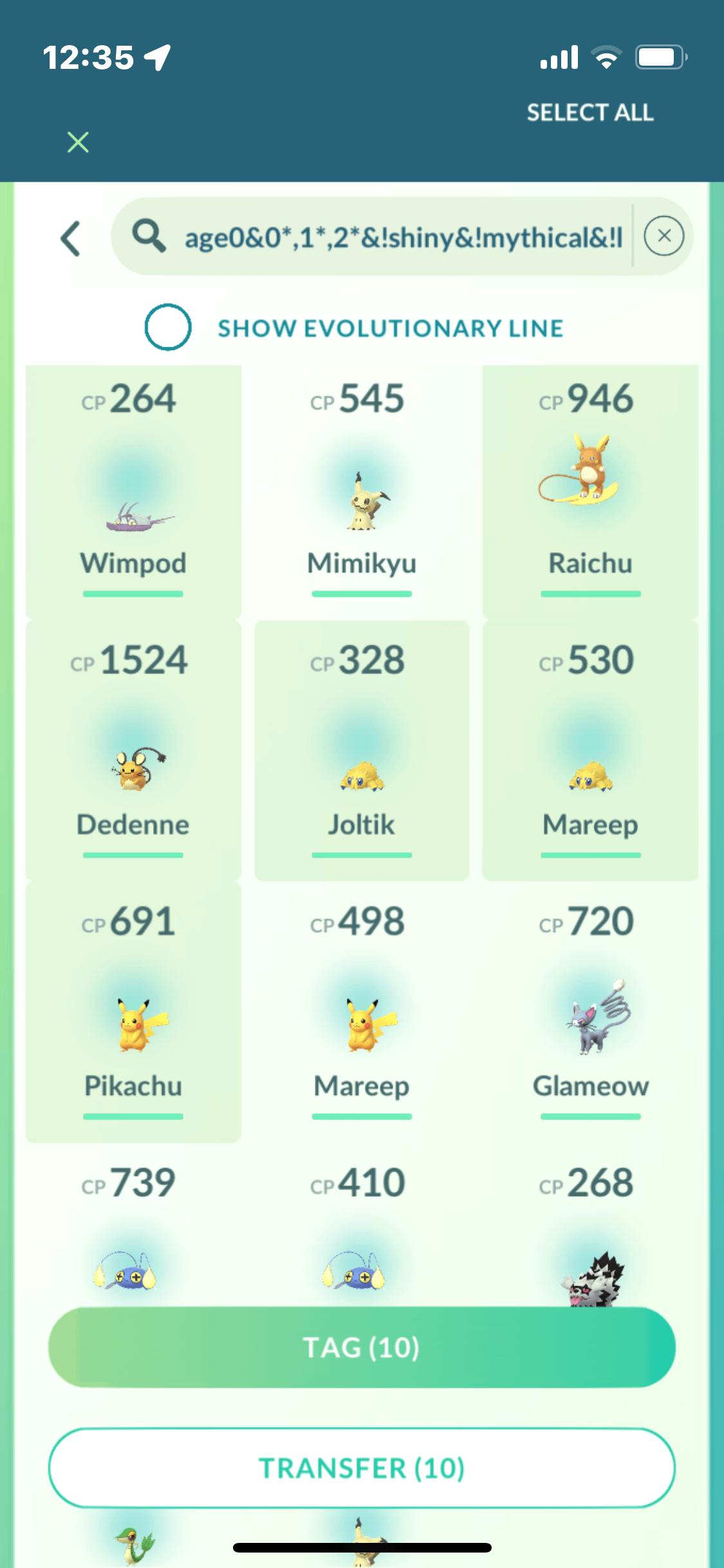Select Glameow CP 720
The height and width of the screenshot is (1568, 724).
point(590,1011)
